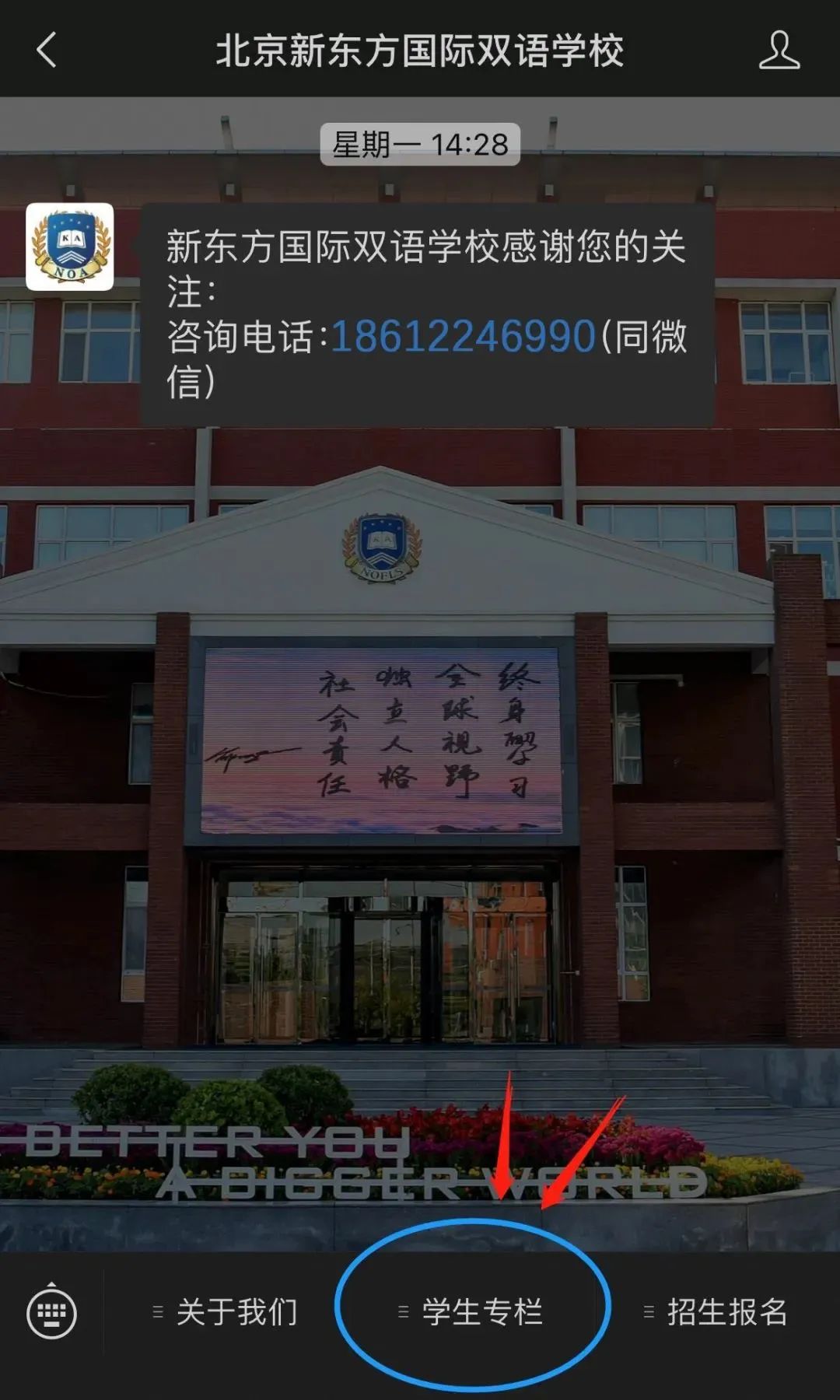Call the phone number 18612246990
This screenshot has height=1400, width=840.
464,337
